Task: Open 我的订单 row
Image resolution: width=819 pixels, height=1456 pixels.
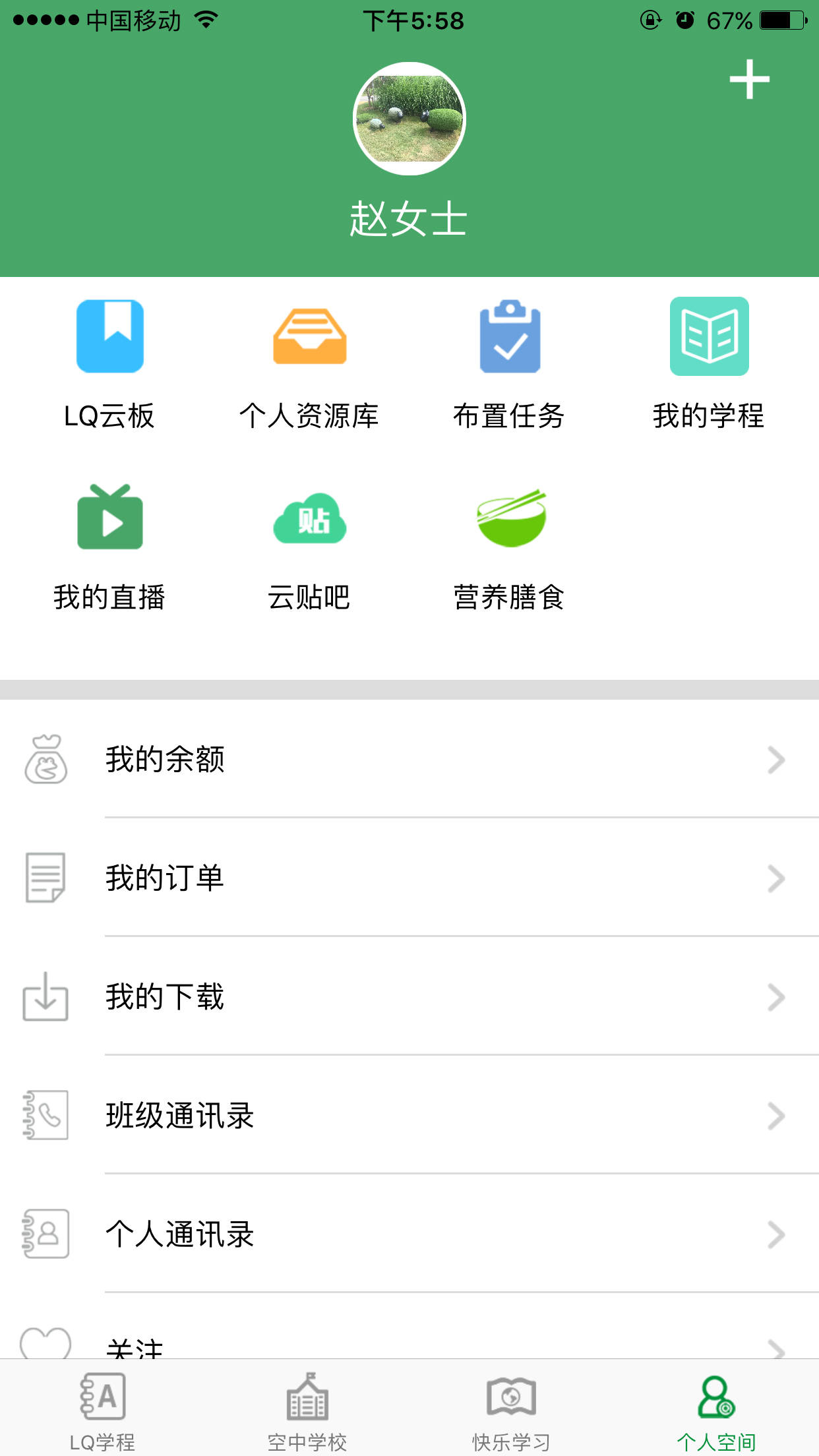Action: pyautogui.click(x=409, y=878)
